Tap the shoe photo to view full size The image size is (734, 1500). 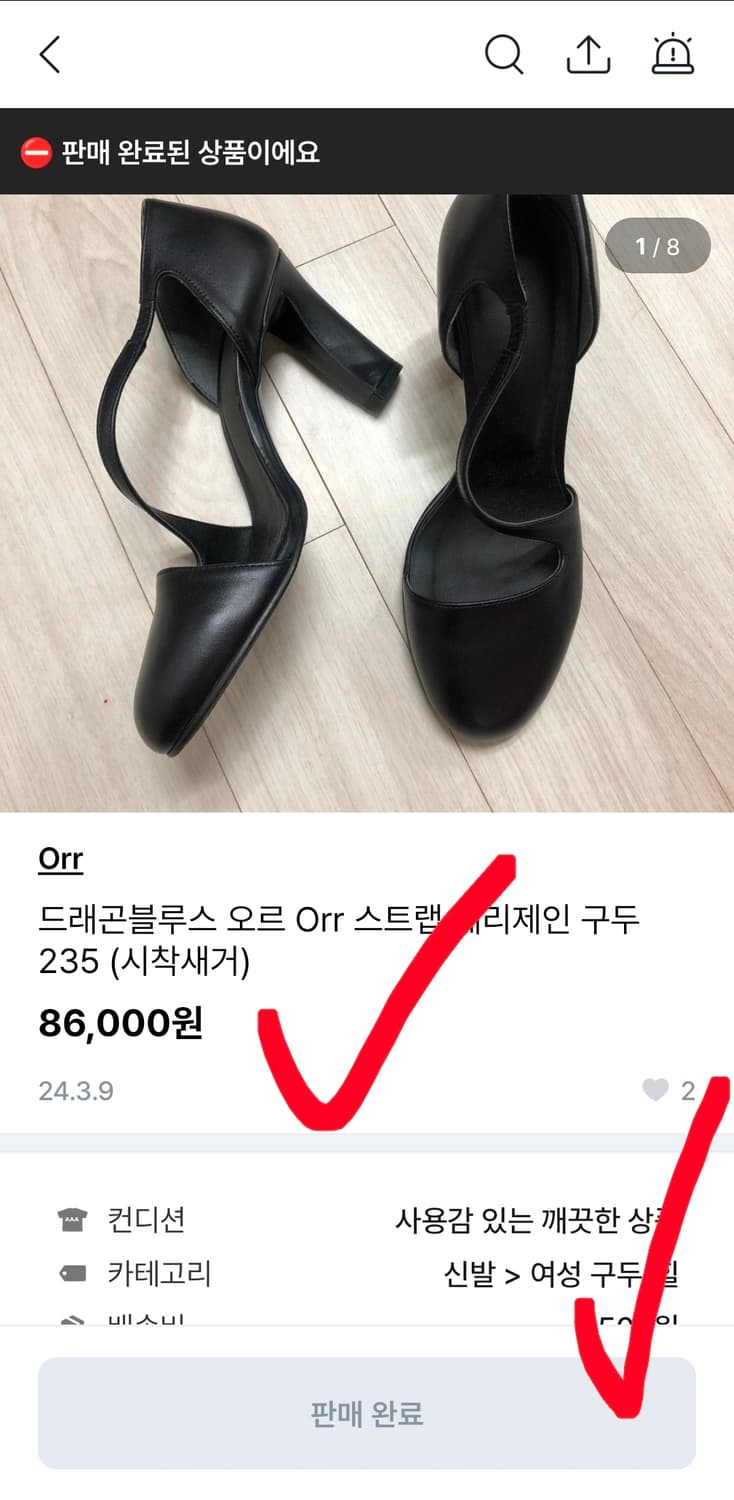pyautogui.click(x=367, y=500)
